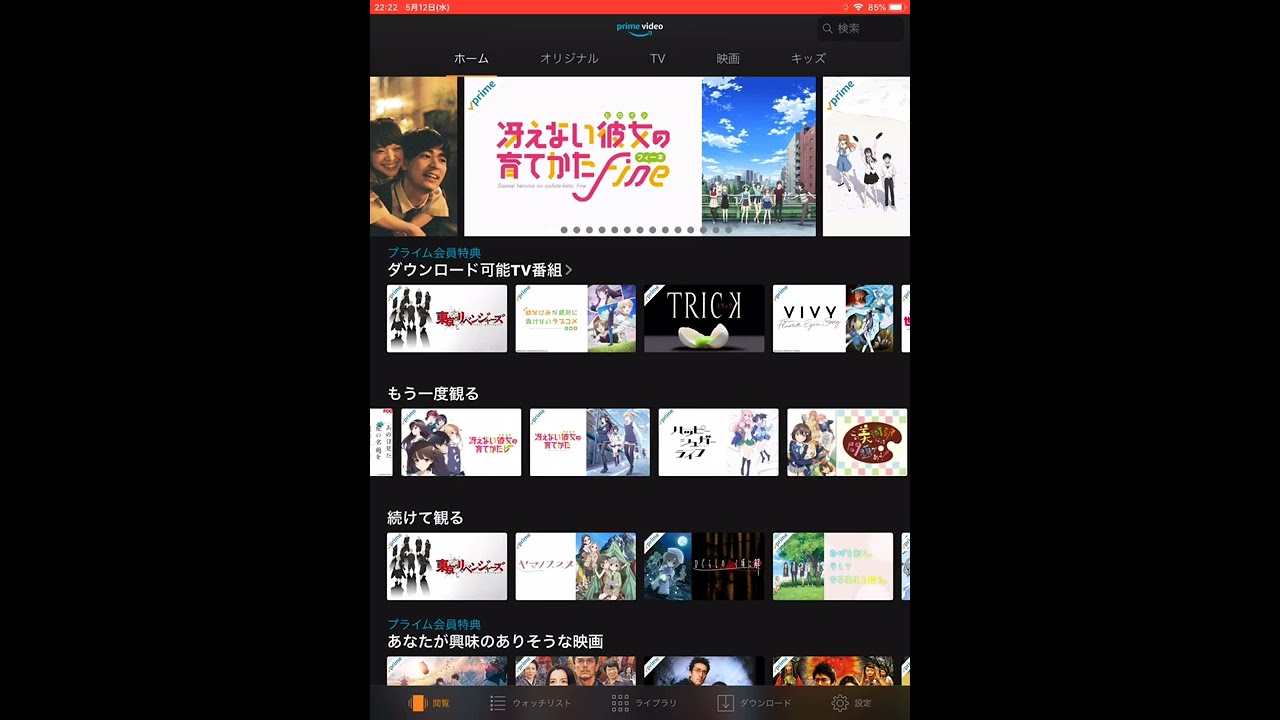Switch to the 映画 tab

[x=728, y=59]
